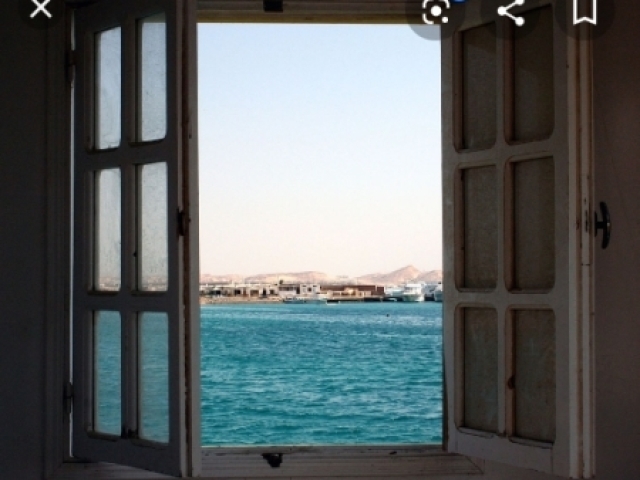Share this image
The image size is (640, 480).
coord(511,11)
